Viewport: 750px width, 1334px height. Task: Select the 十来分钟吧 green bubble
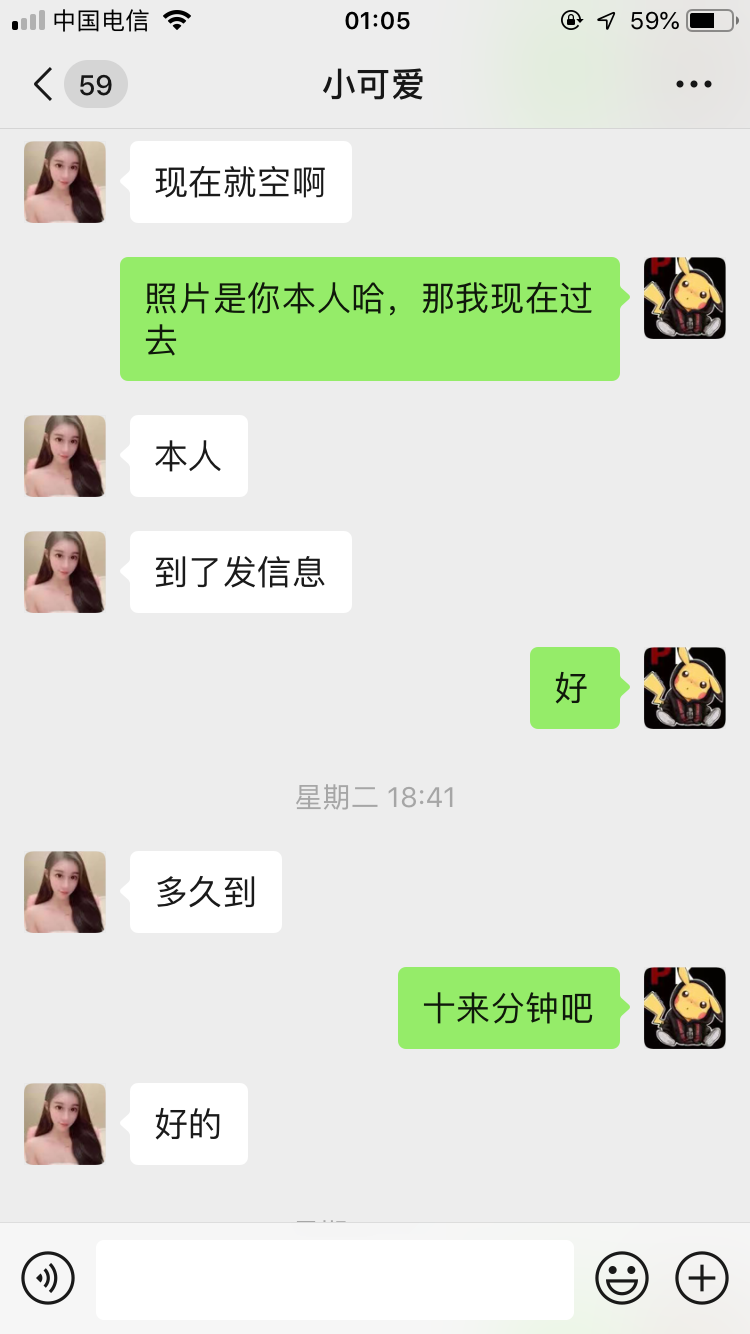click(508, 1008)
